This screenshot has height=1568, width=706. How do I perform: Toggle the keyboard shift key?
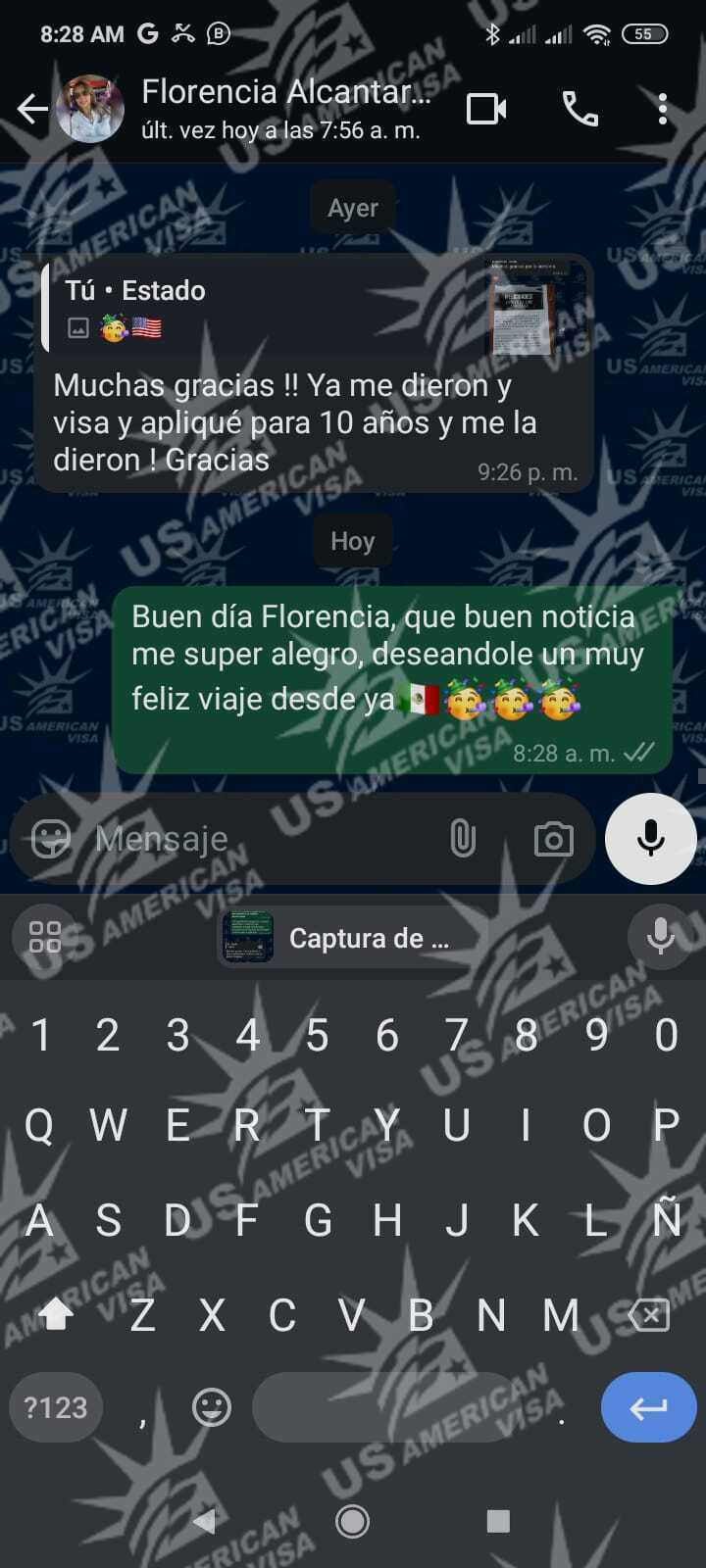tap(56, 1315)
